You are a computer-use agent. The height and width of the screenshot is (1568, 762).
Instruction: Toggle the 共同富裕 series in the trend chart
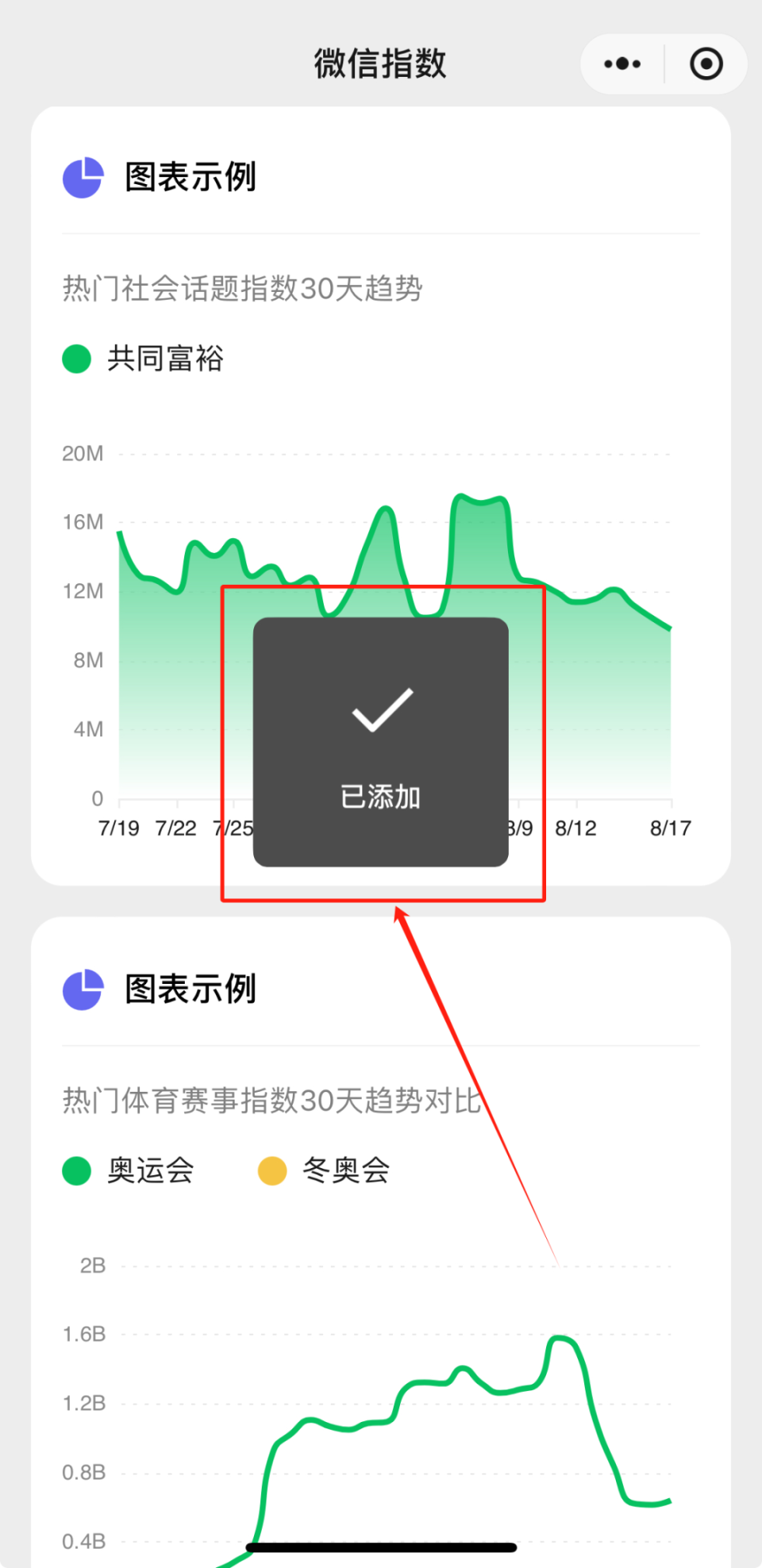coord(143,359)
